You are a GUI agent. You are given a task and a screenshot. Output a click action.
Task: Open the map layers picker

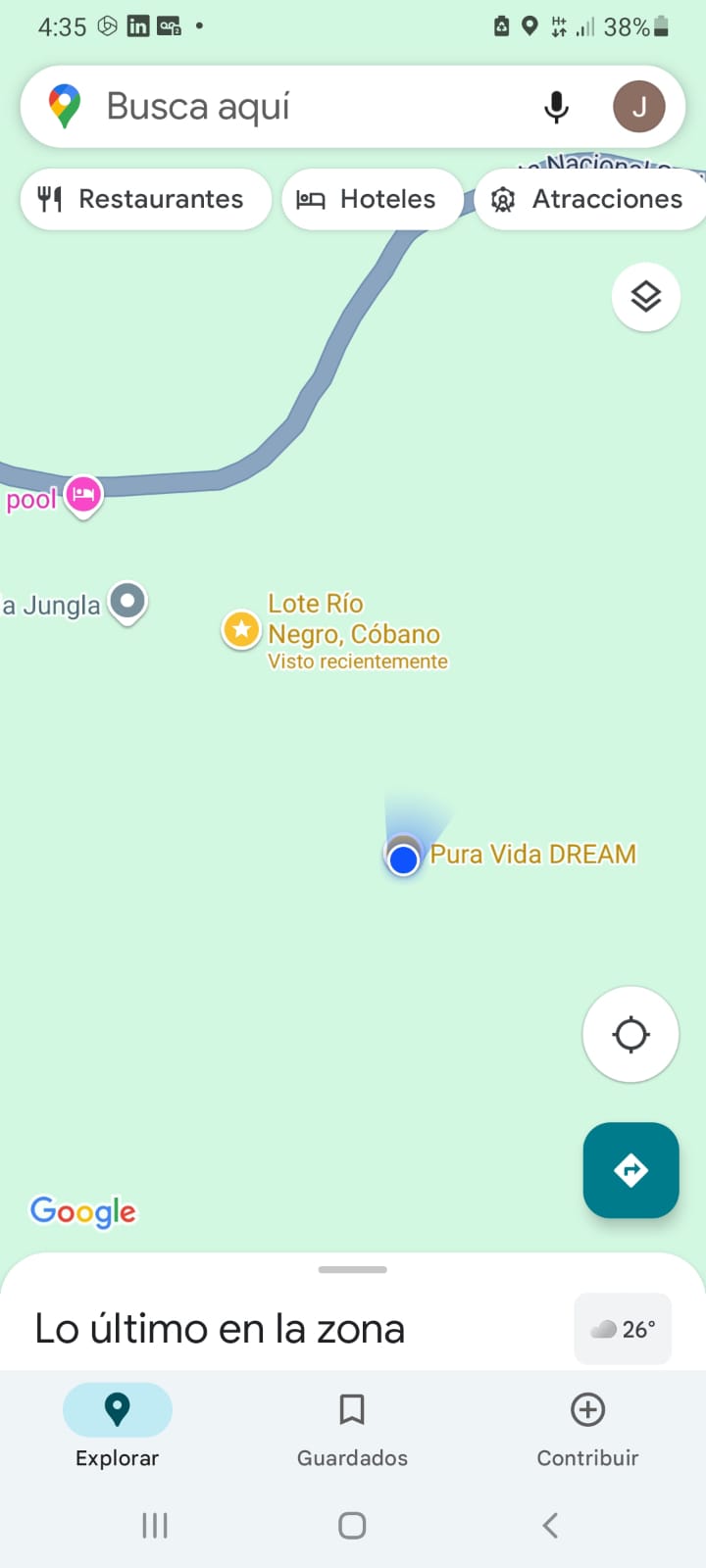pyautogui.click(x=645, y=296)
